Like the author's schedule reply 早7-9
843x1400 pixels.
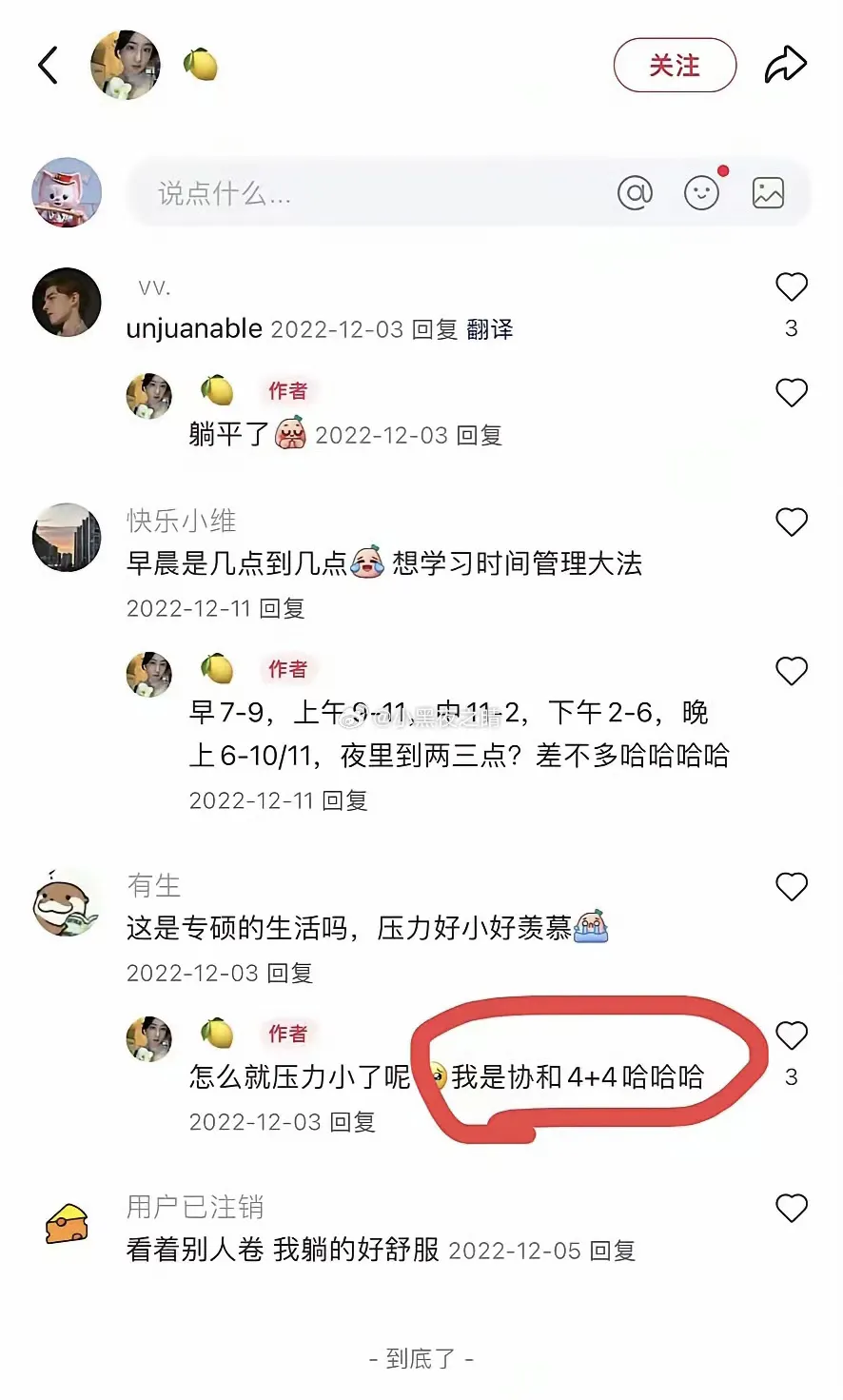click(x=792, y=672)
